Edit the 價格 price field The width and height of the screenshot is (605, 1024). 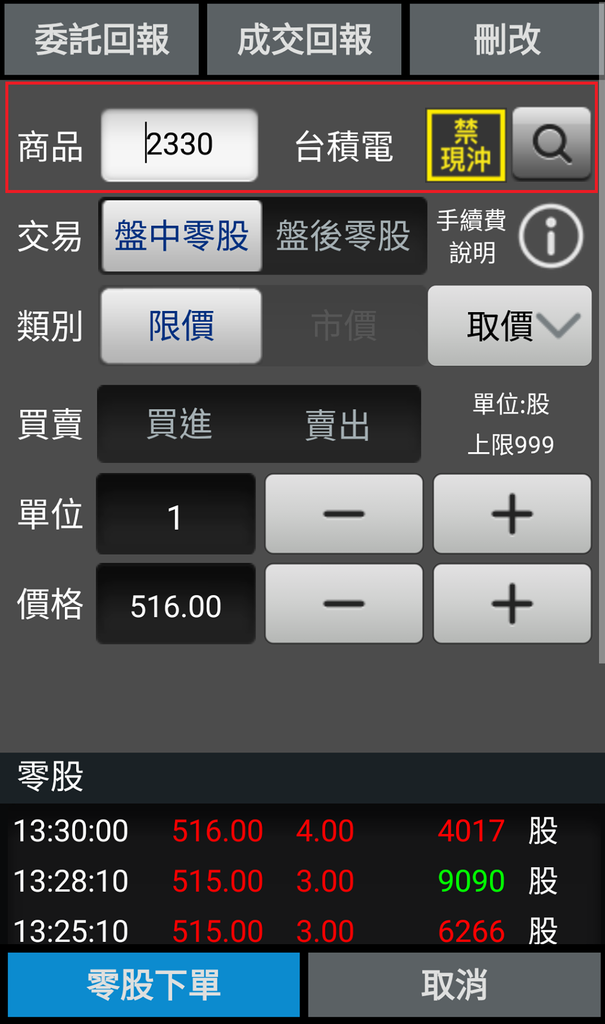tap(175, 605)
